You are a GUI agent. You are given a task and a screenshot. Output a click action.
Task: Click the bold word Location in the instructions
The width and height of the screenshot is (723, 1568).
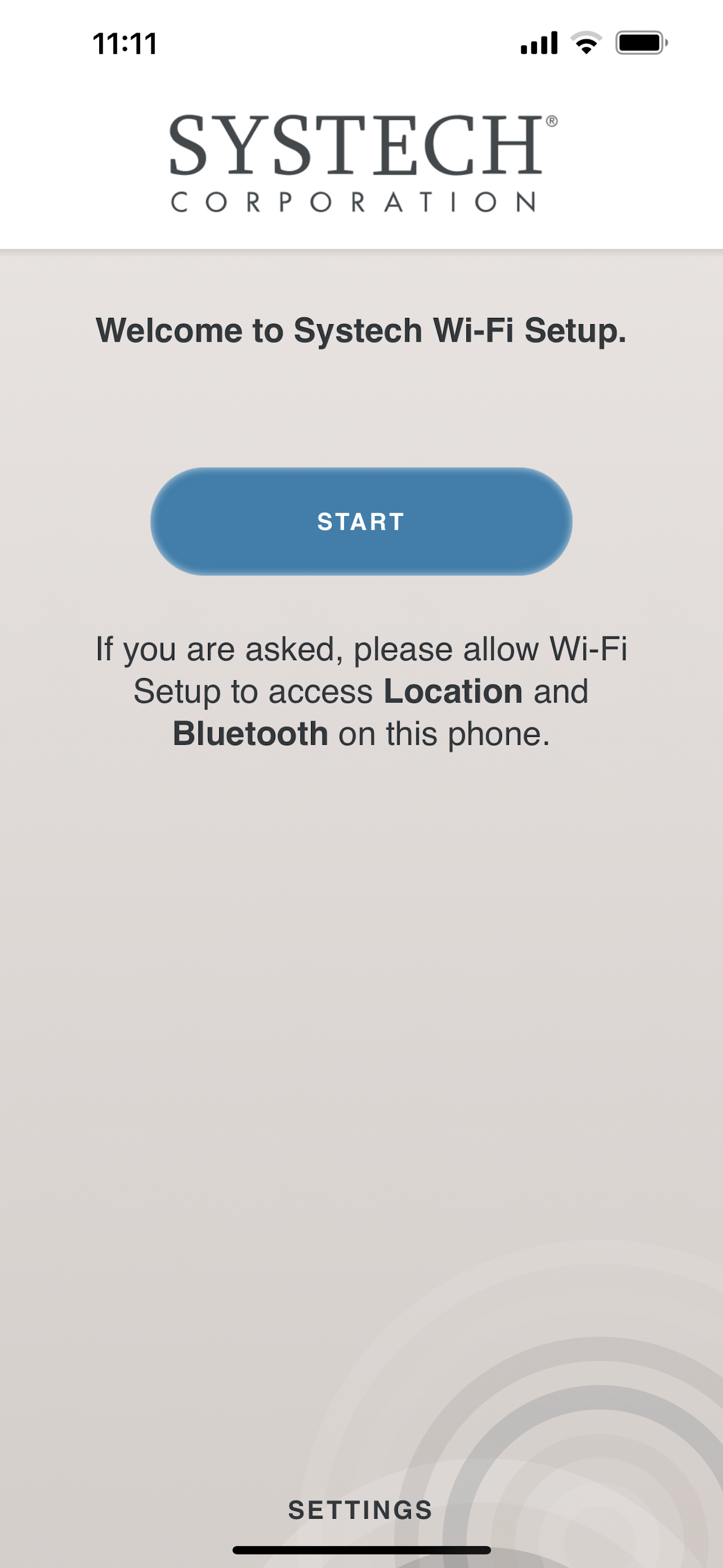coord(453,690)
